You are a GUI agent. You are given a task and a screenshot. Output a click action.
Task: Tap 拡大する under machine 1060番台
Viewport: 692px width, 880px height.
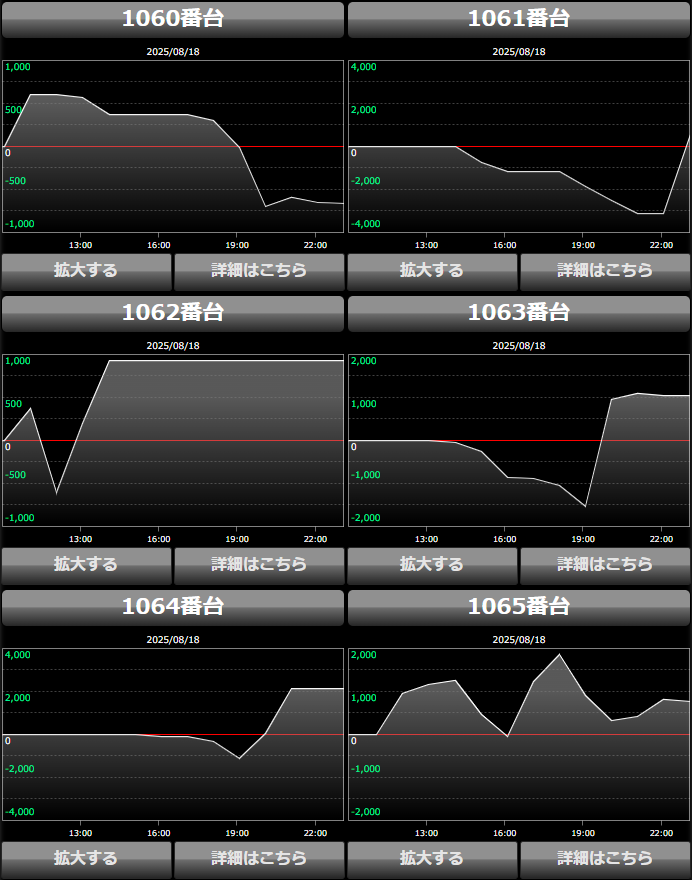pos(86,270)
